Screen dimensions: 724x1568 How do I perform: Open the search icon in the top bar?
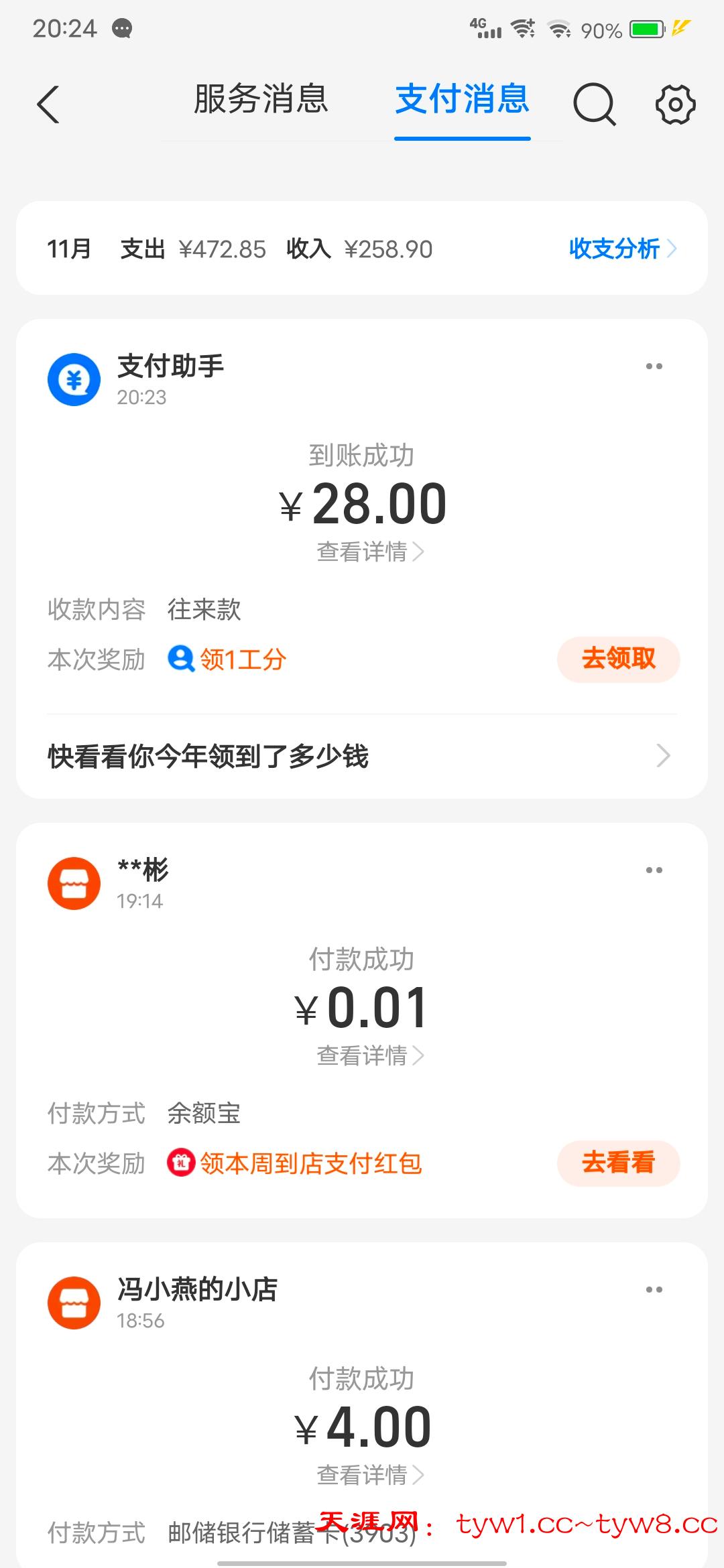click(594, 104)
